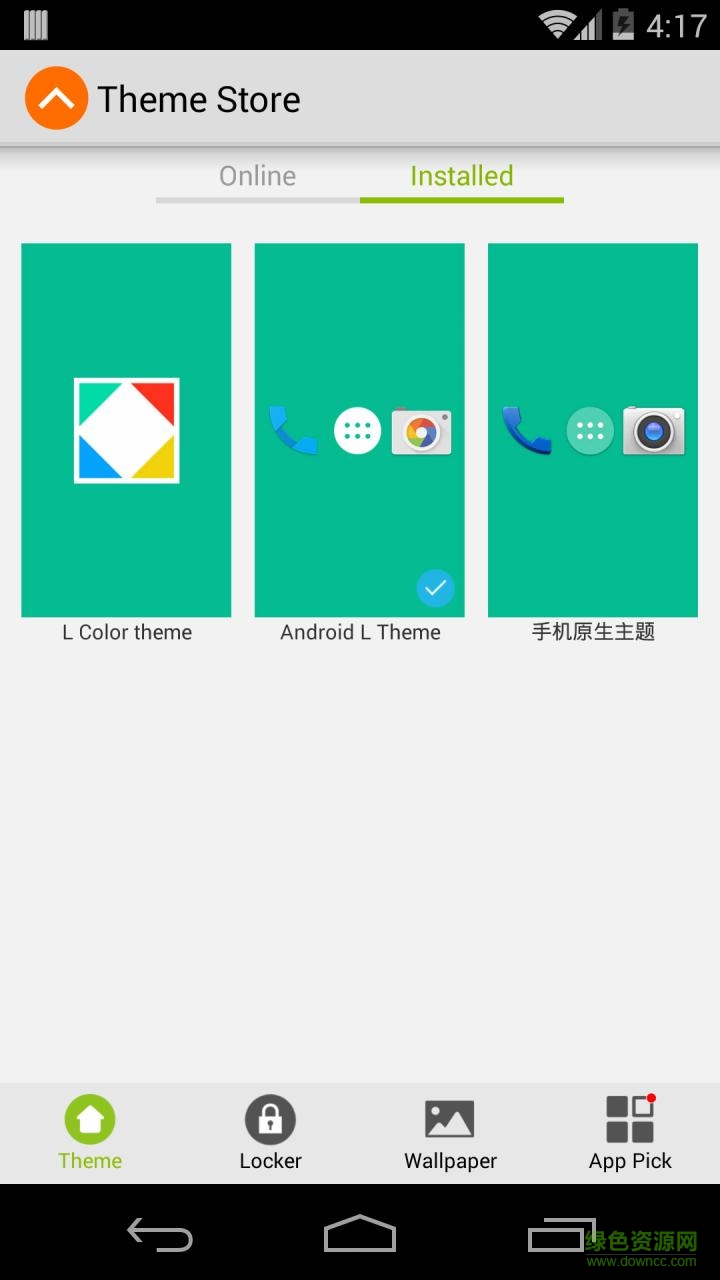Screen dimensions: 720x1280
Task: Click the padlock icon above Locker label
Action: point(270,1117)
